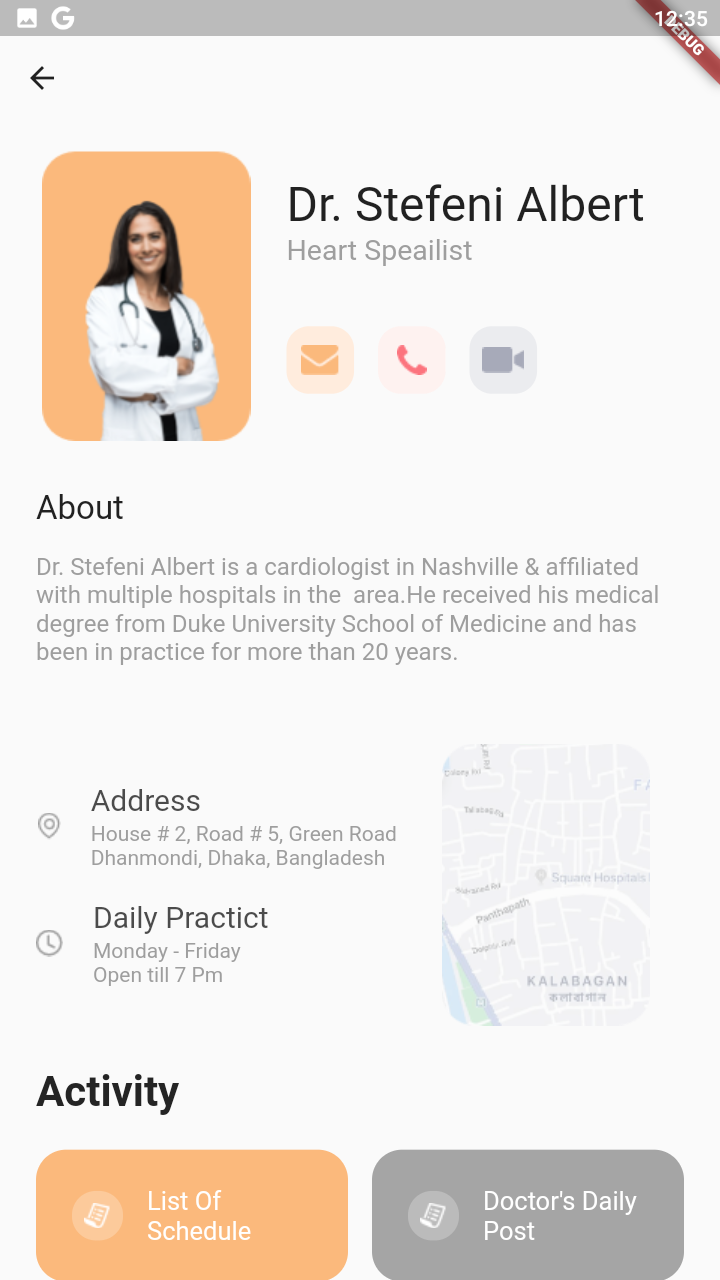The image size is (720, 1280).
Task: Tap Dr. Stefeni Albert's profile photo
Action: point(146,296)
